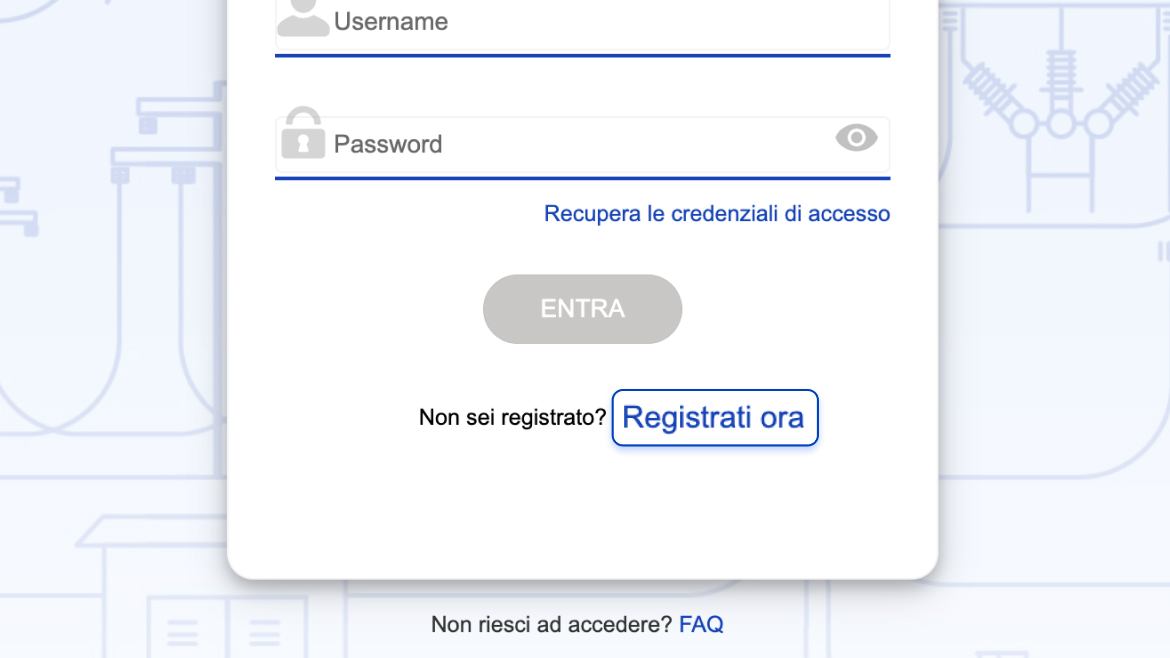This screenshot has width=1170, height=658.
Task: Tap the ENTRA login button
Action: pos(582,309)
